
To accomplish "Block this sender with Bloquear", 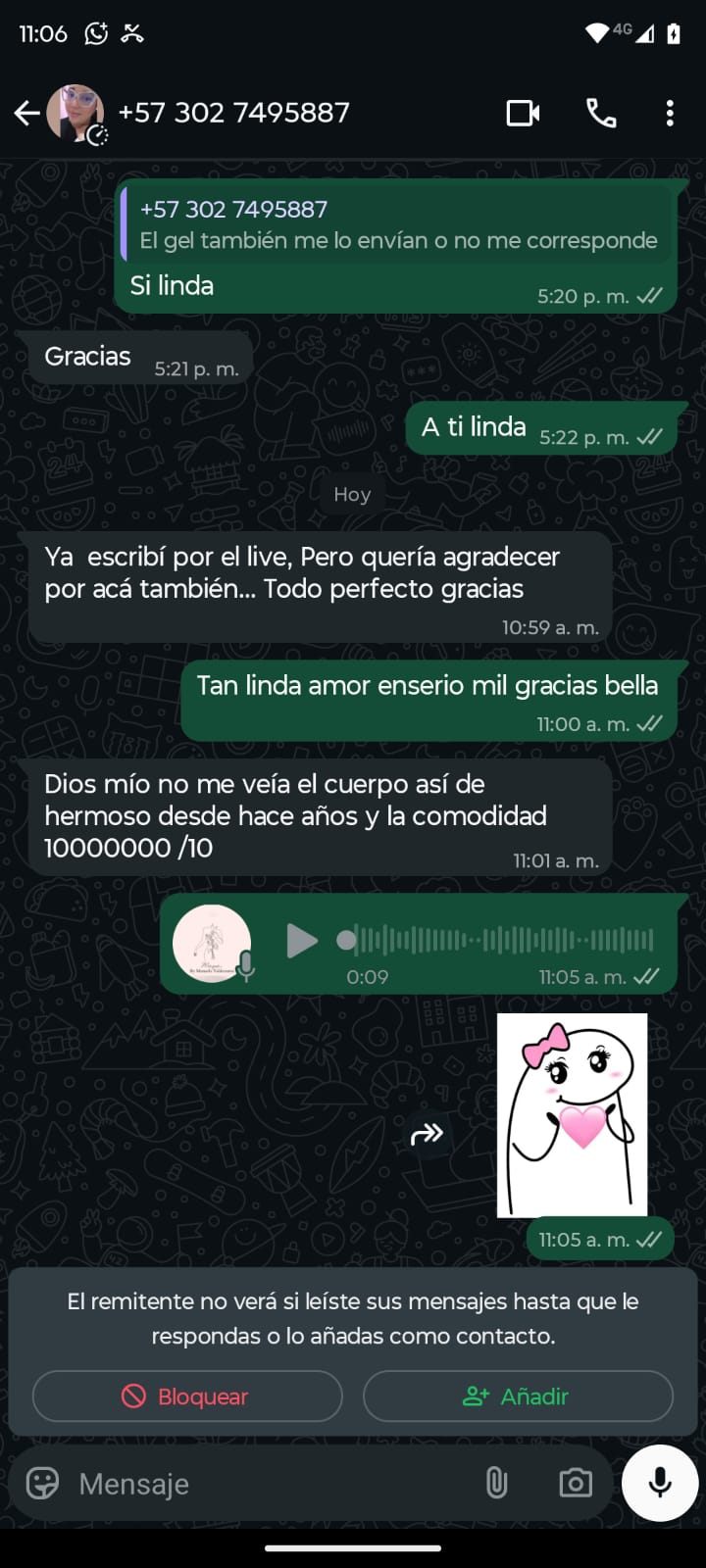I will pyautogui.click(x=187, y=1396).
